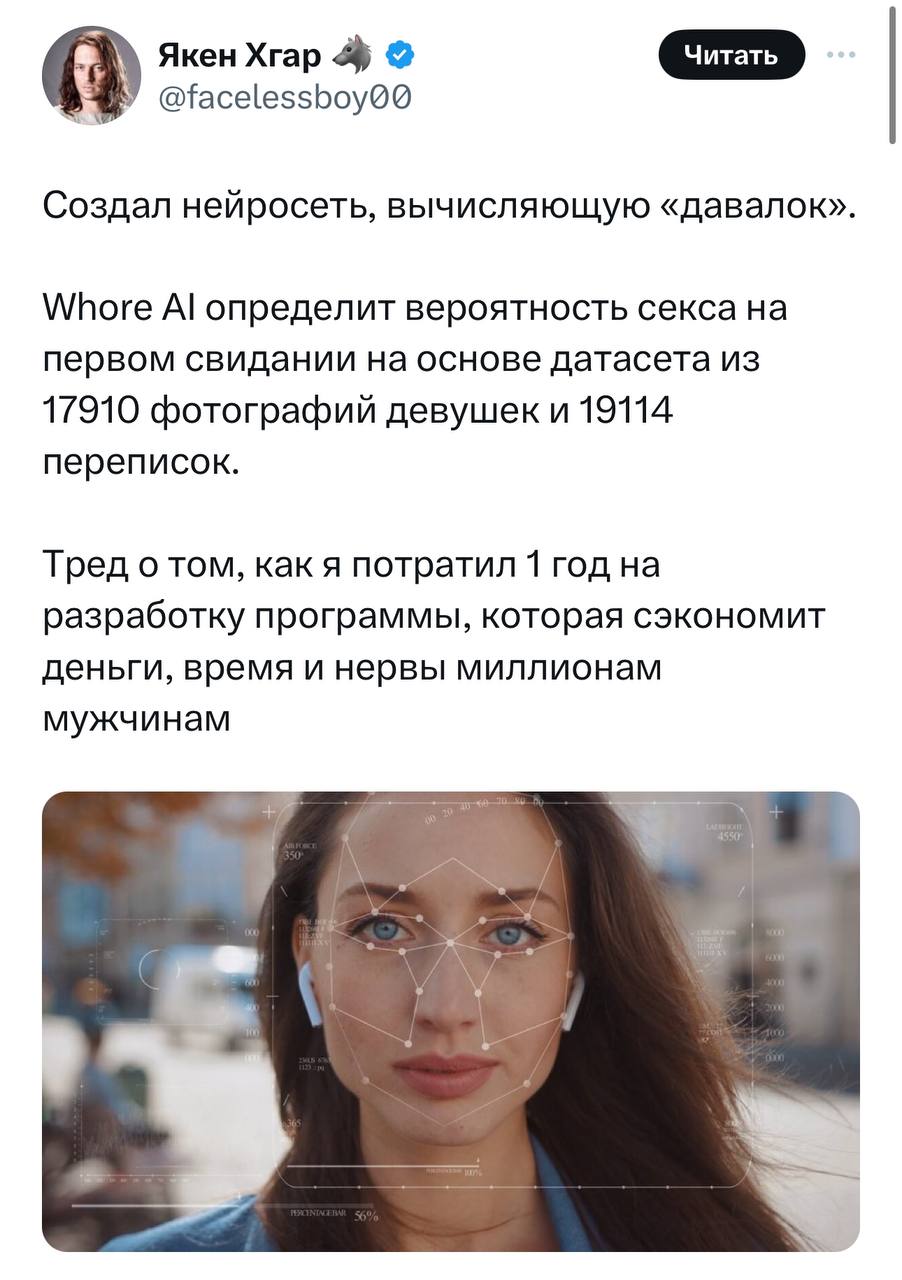This screenshot has height=1280, width=902.
Task: Open Якен Хгар's profile avatar
Action: (91, 75)
